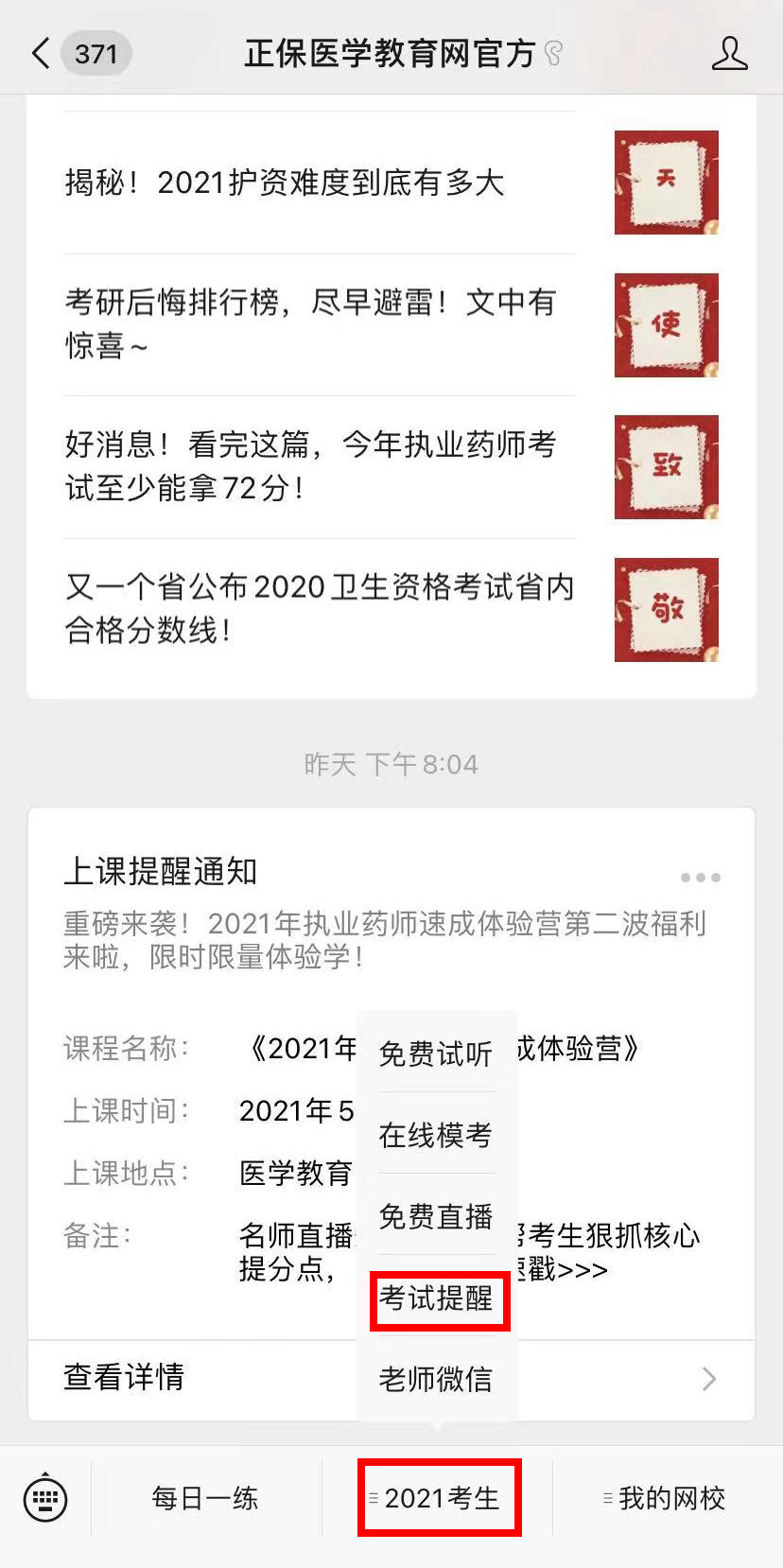Go back to the chat list
Image resolution: width=783 pixels, height=1568 pixels.
click(42, 54)
